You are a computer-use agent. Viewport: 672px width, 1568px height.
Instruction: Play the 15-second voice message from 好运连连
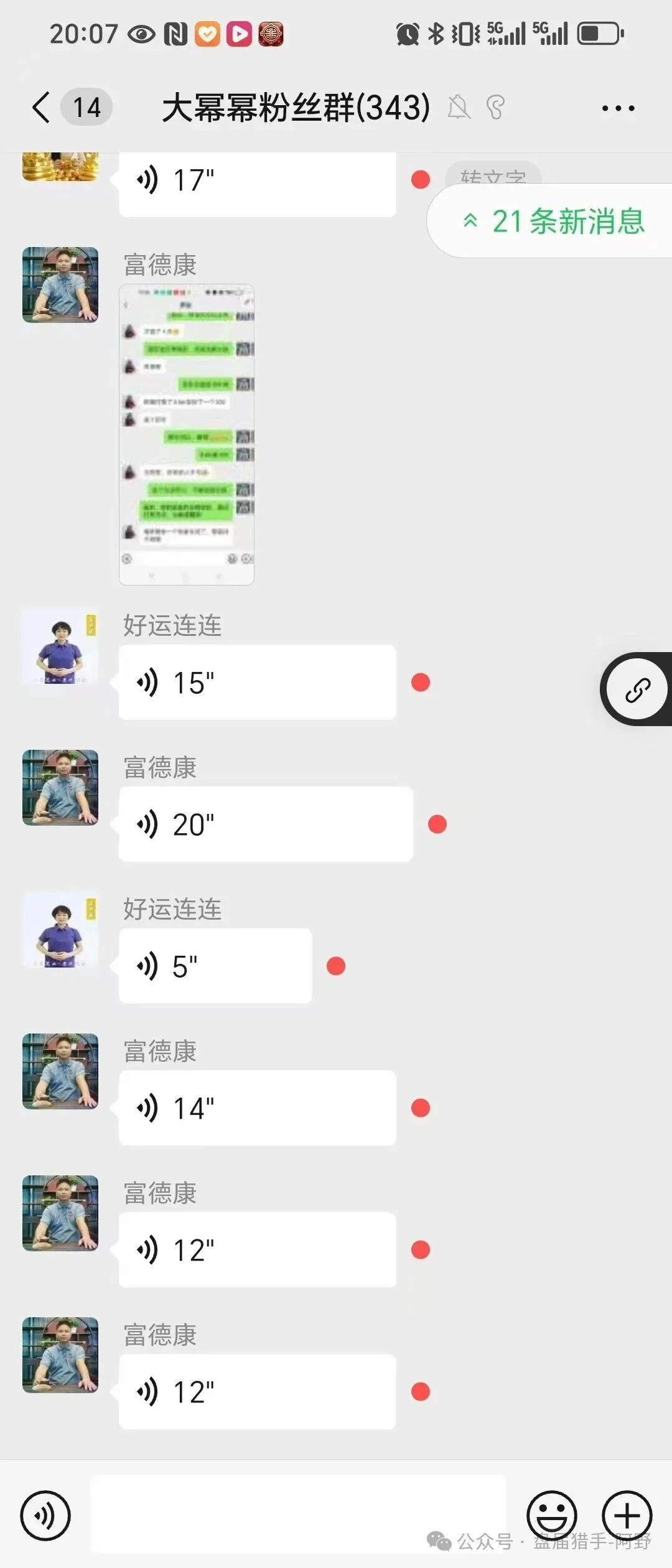pyautogui.click(x=257, y=683)
